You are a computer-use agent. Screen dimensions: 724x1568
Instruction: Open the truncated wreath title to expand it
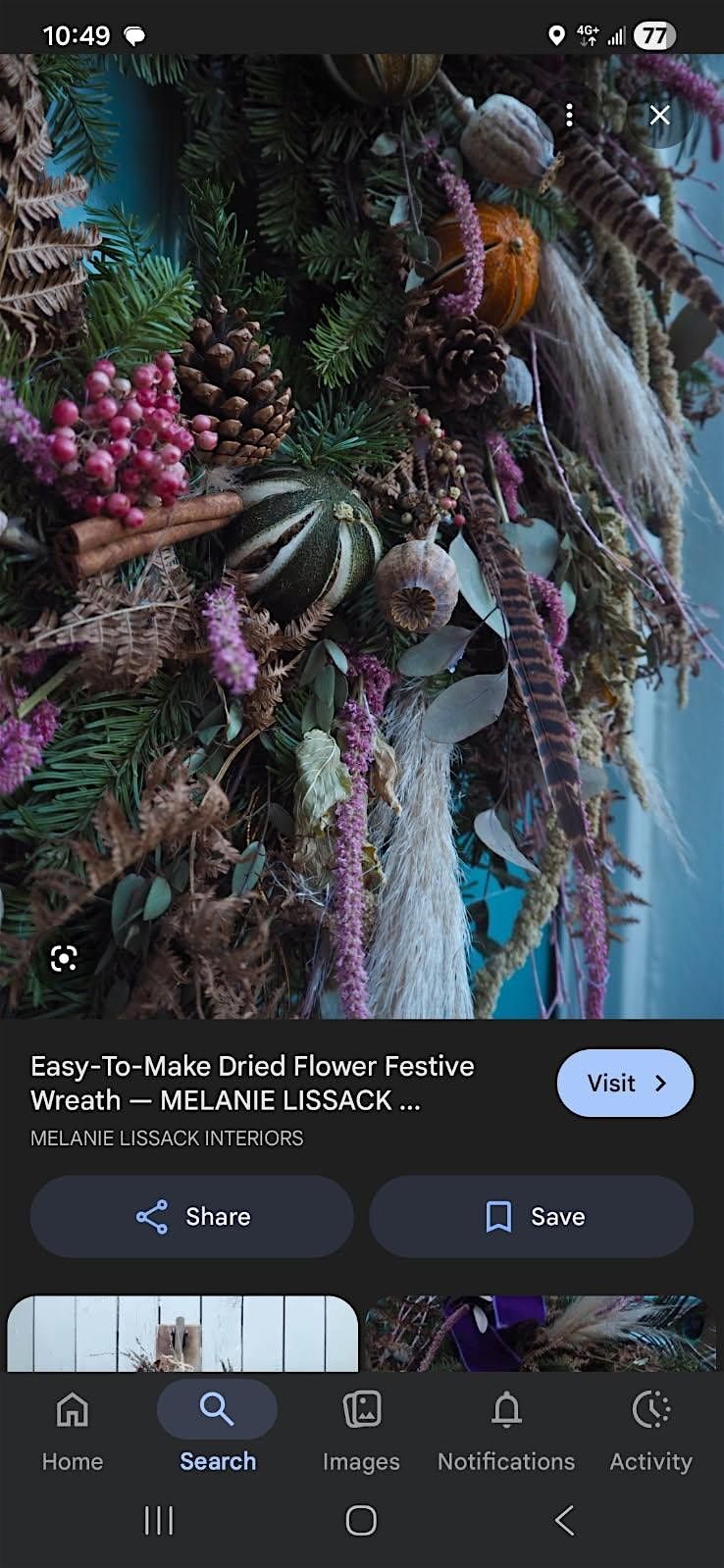(251, 1083)
